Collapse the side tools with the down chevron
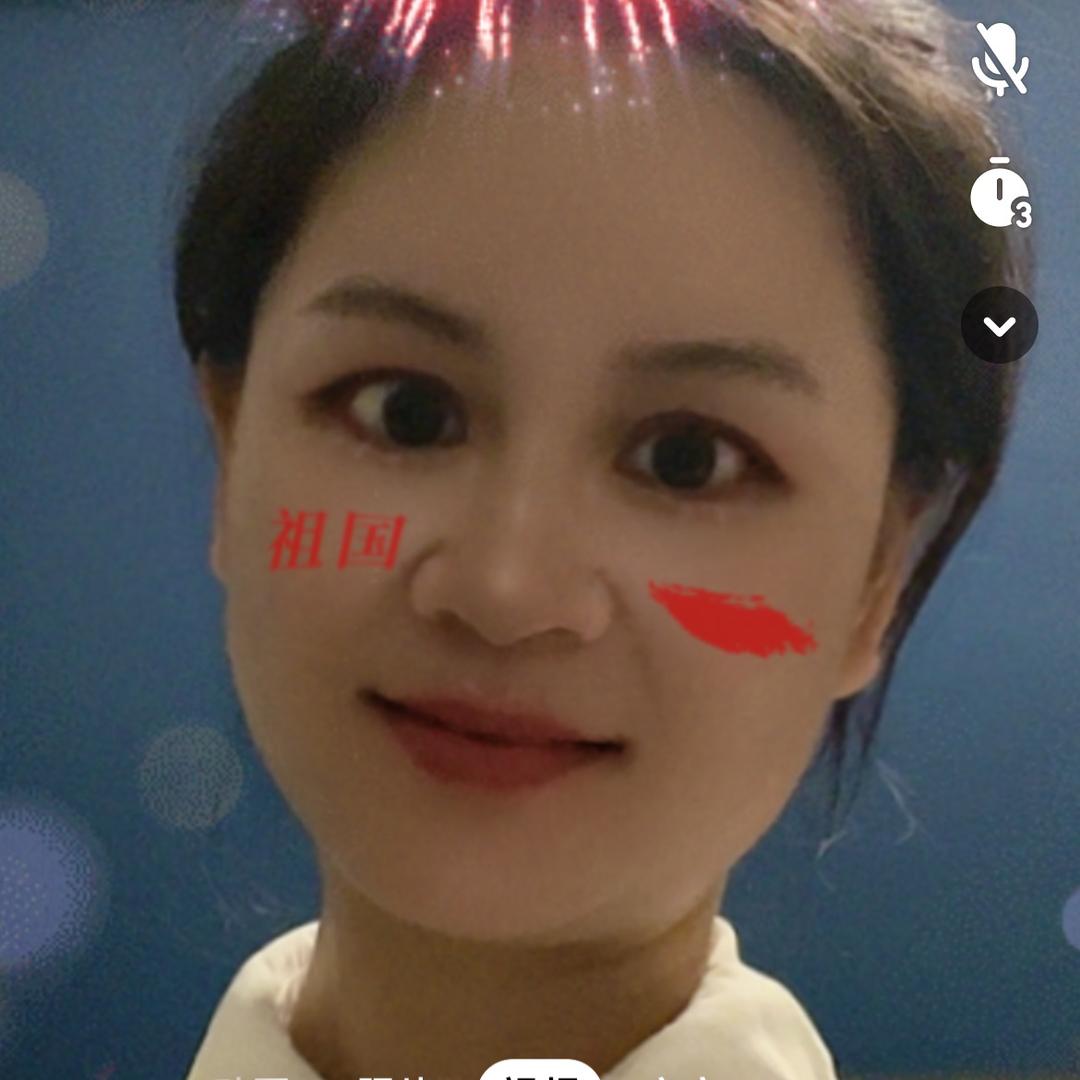Viewport: 1080px width, 1080px height. point(999,325)
